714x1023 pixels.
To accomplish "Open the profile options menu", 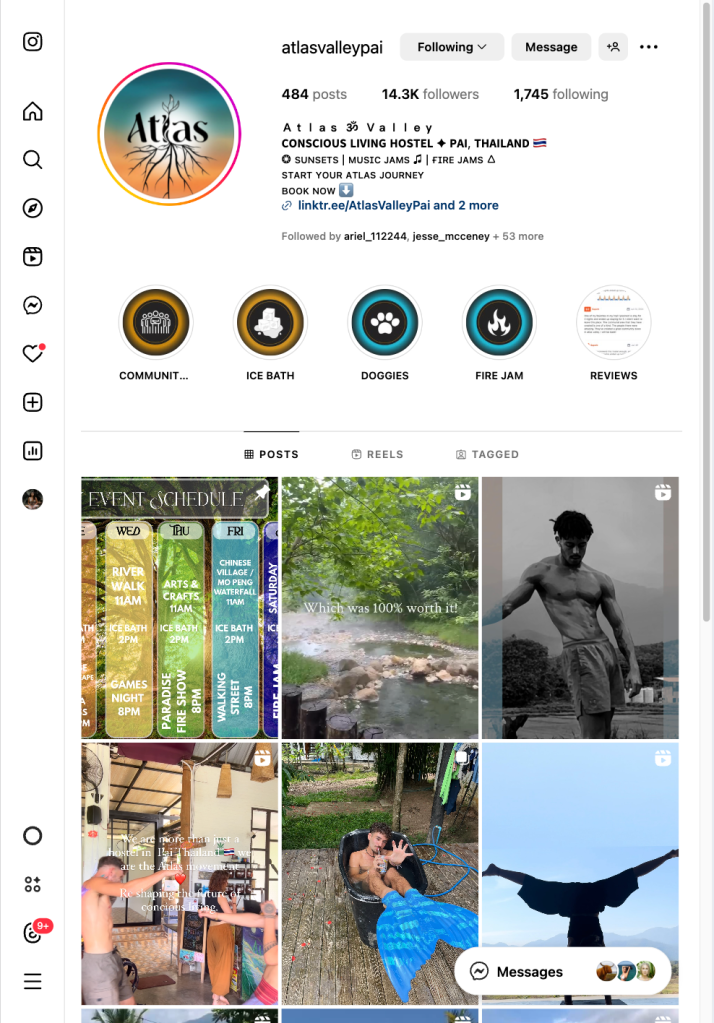I will (x=649, y=47).
